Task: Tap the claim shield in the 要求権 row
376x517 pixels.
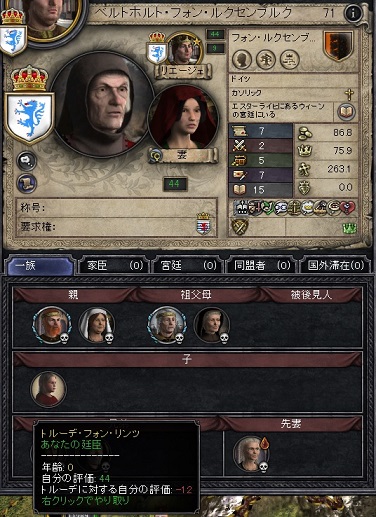Action: point(203,223)
